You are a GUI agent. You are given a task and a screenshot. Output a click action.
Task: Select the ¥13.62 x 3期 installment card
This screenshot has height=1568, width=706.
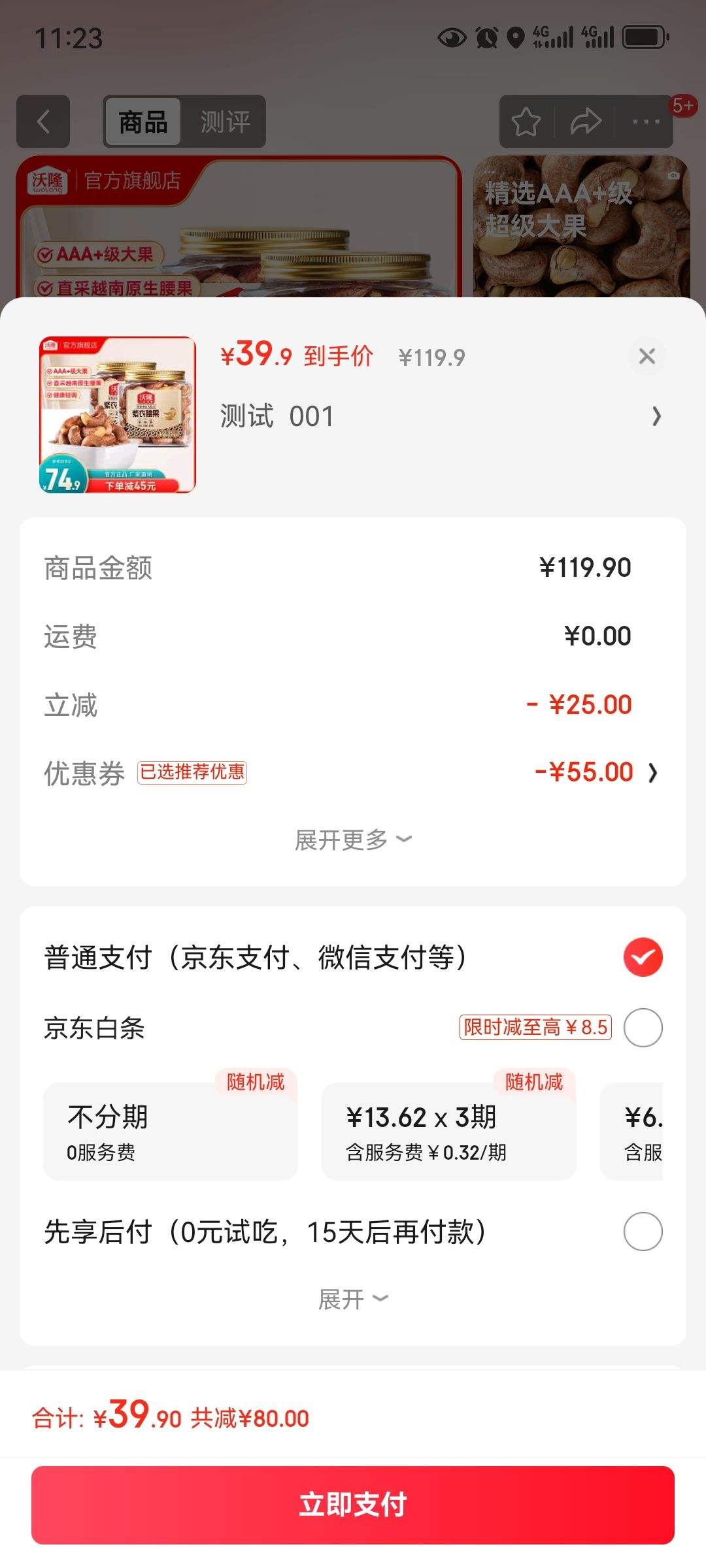pyautogui.click(x=449, y=1130)
